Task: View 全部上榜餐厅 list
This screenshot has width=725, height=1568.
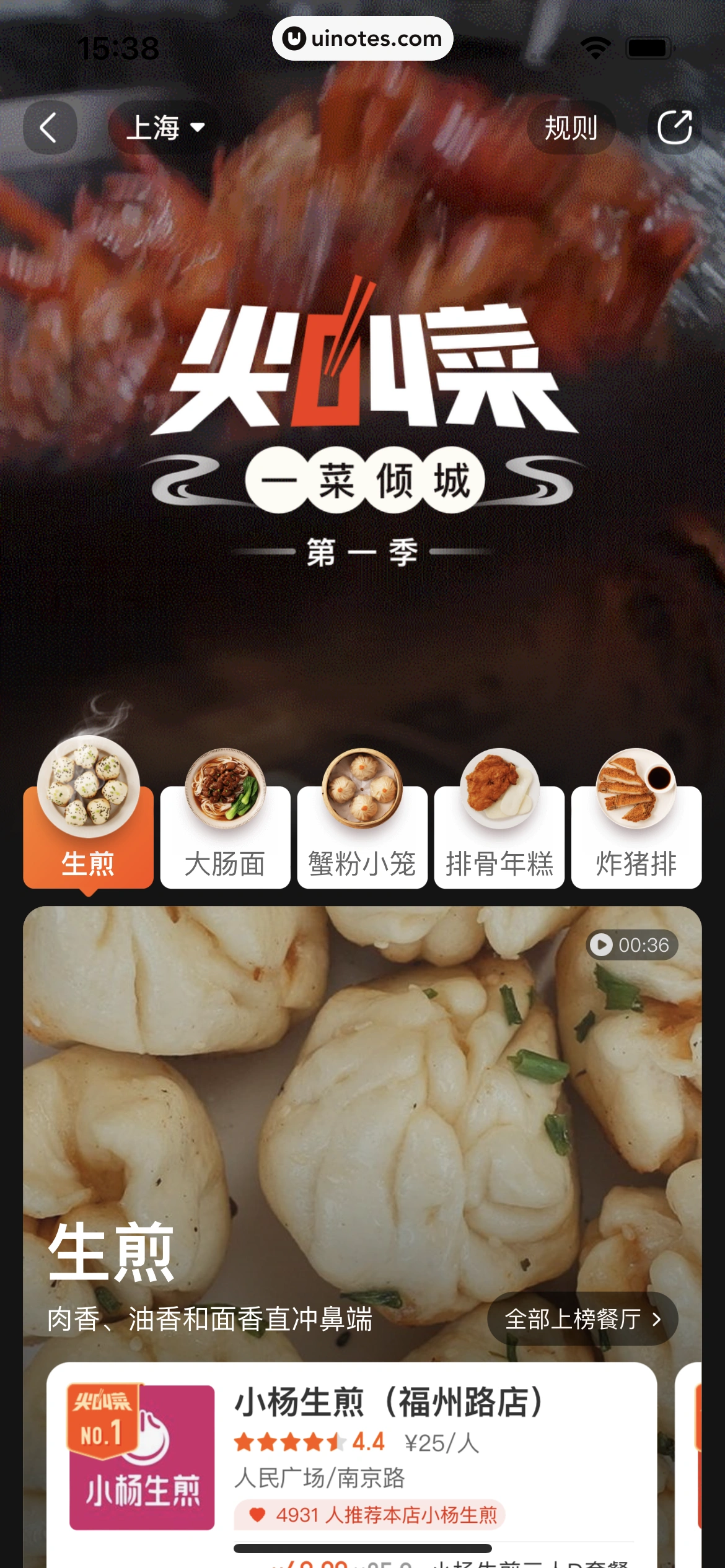Action: pyautogui.click(x=582, y=1319)
